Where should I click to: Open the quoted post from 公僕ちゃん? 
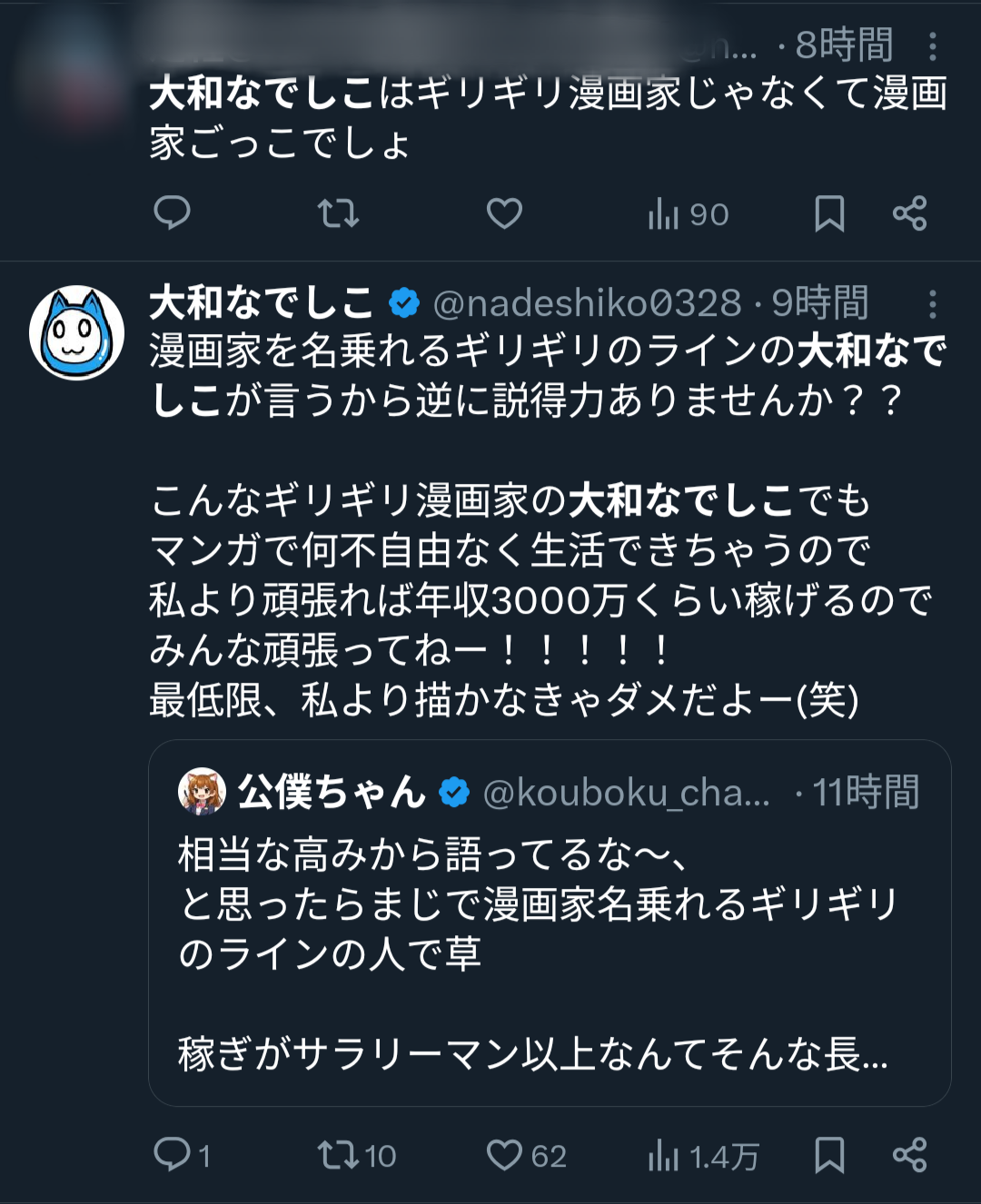point(549,922)
